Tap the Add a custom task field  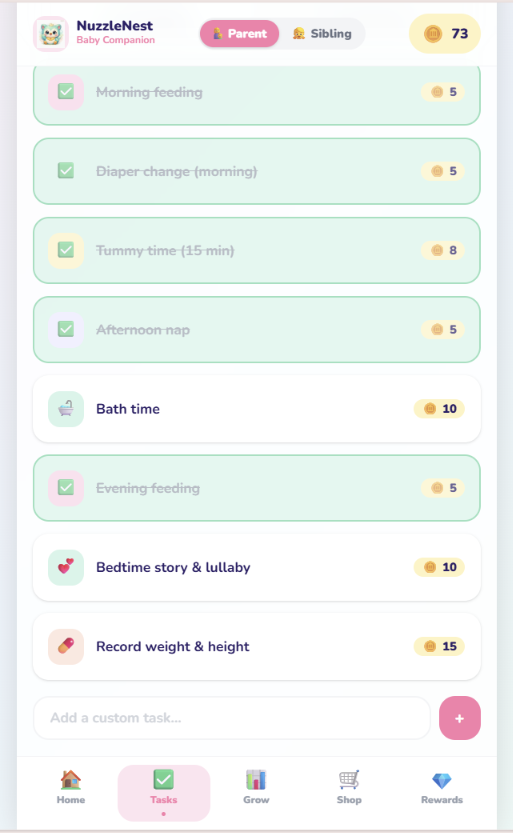[232, 718]
